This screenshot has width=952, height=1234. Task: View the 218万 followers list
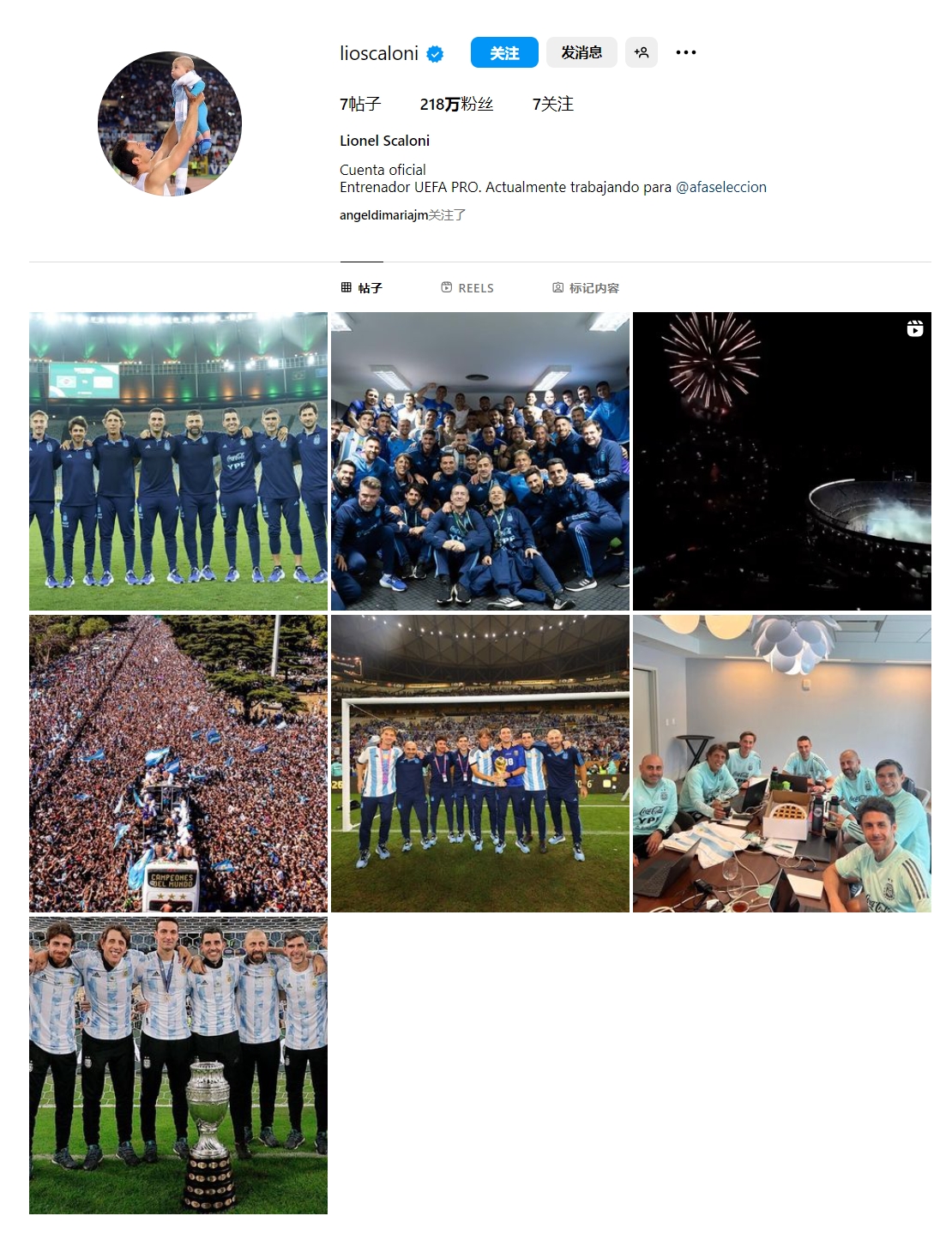[x=456, y=105]
